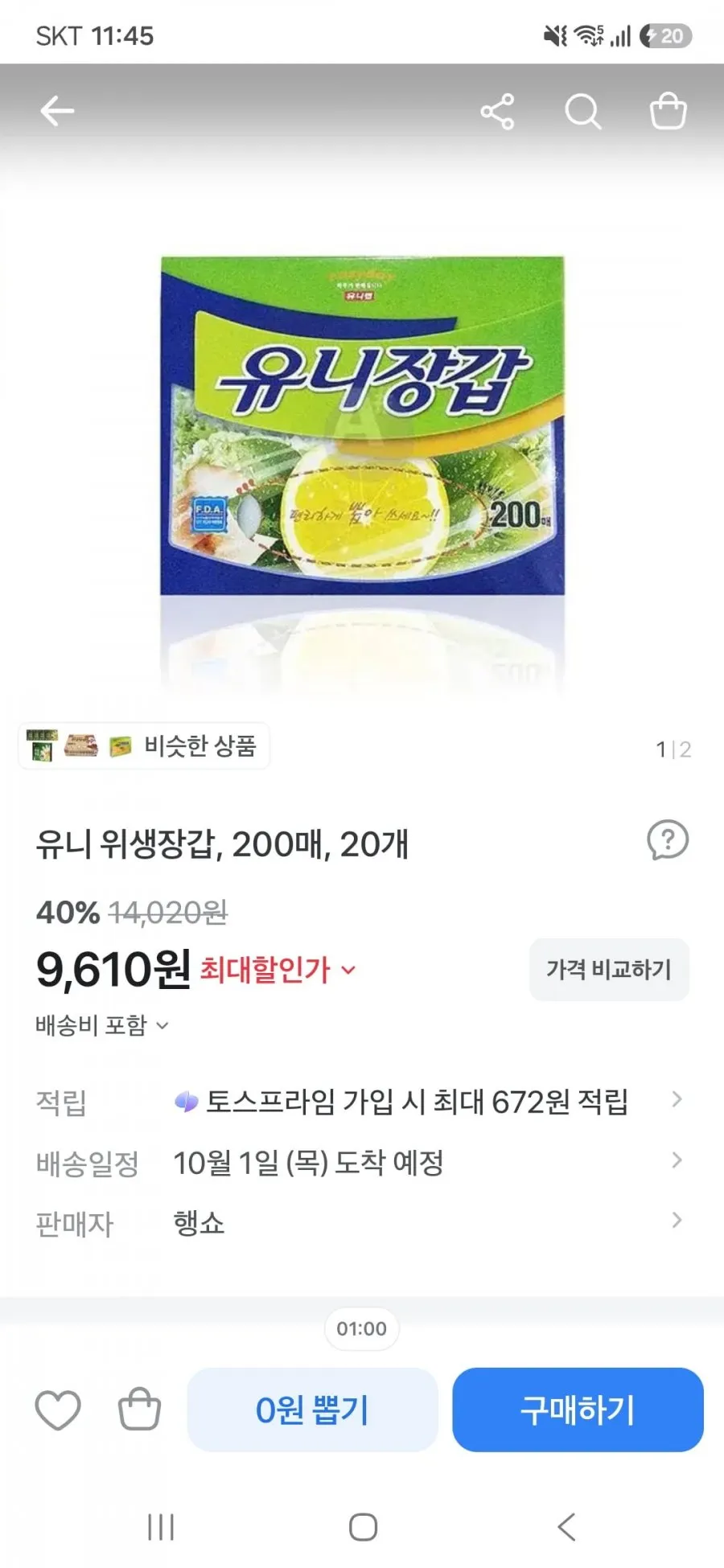724x1568 pixels.
Task: Open the main product image
Action: click(x=362, y=426)
